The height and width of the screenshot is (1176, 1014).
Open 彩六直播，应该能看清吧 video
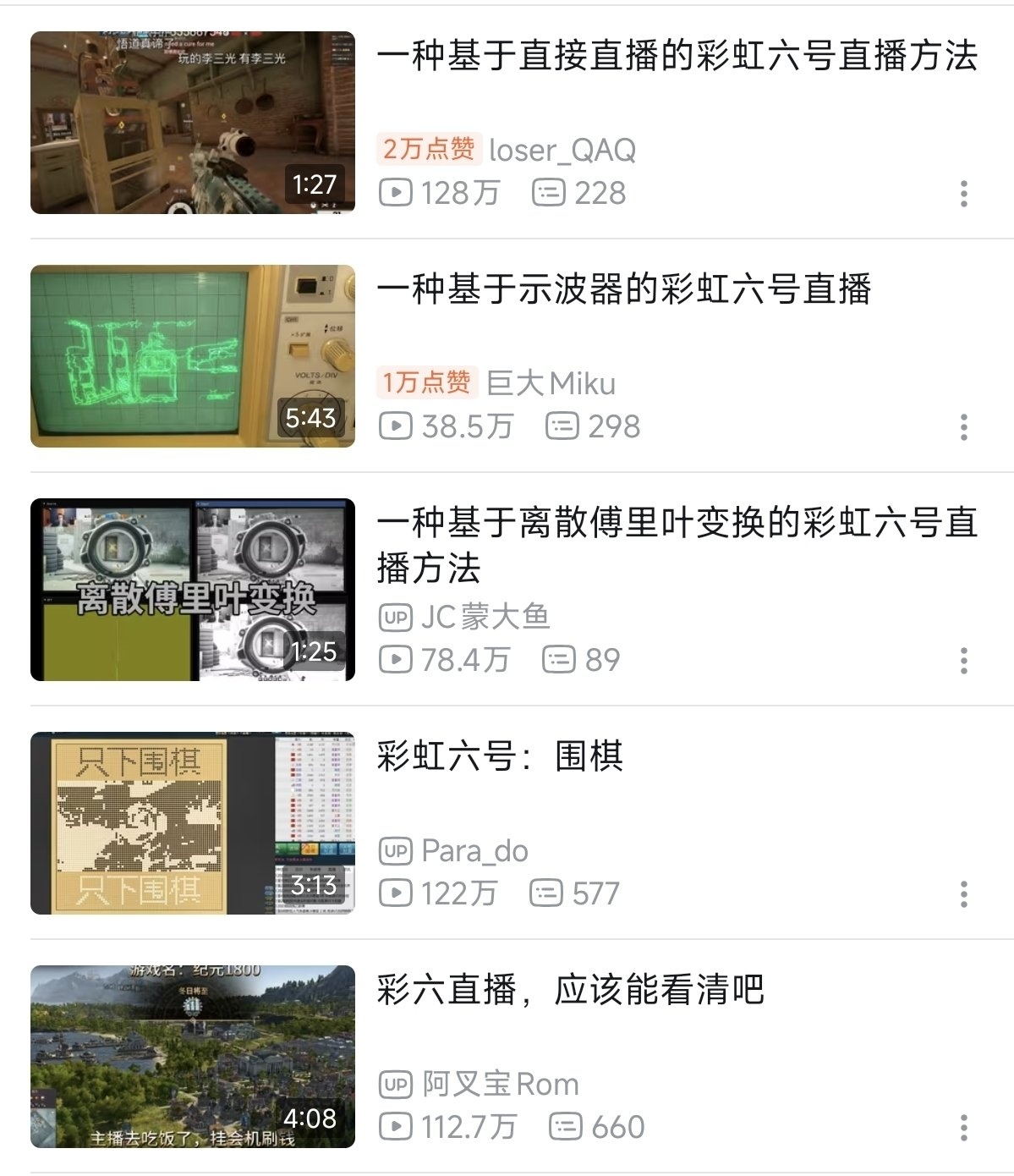[x=193, y=1057]
